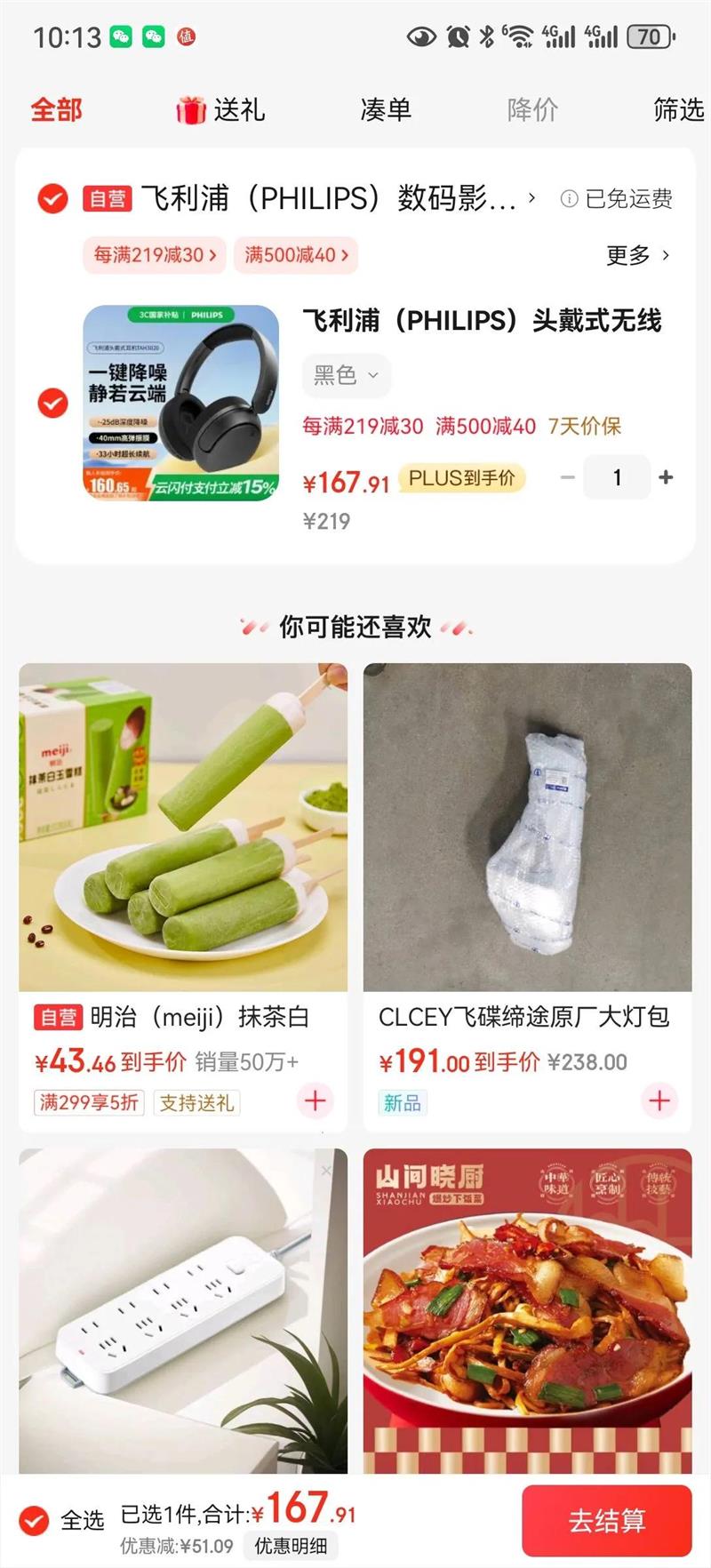Show the 优惠明细 discount details
Image resolution: width=711 pixels, height=1568 pixels.
coord(291,1546)
